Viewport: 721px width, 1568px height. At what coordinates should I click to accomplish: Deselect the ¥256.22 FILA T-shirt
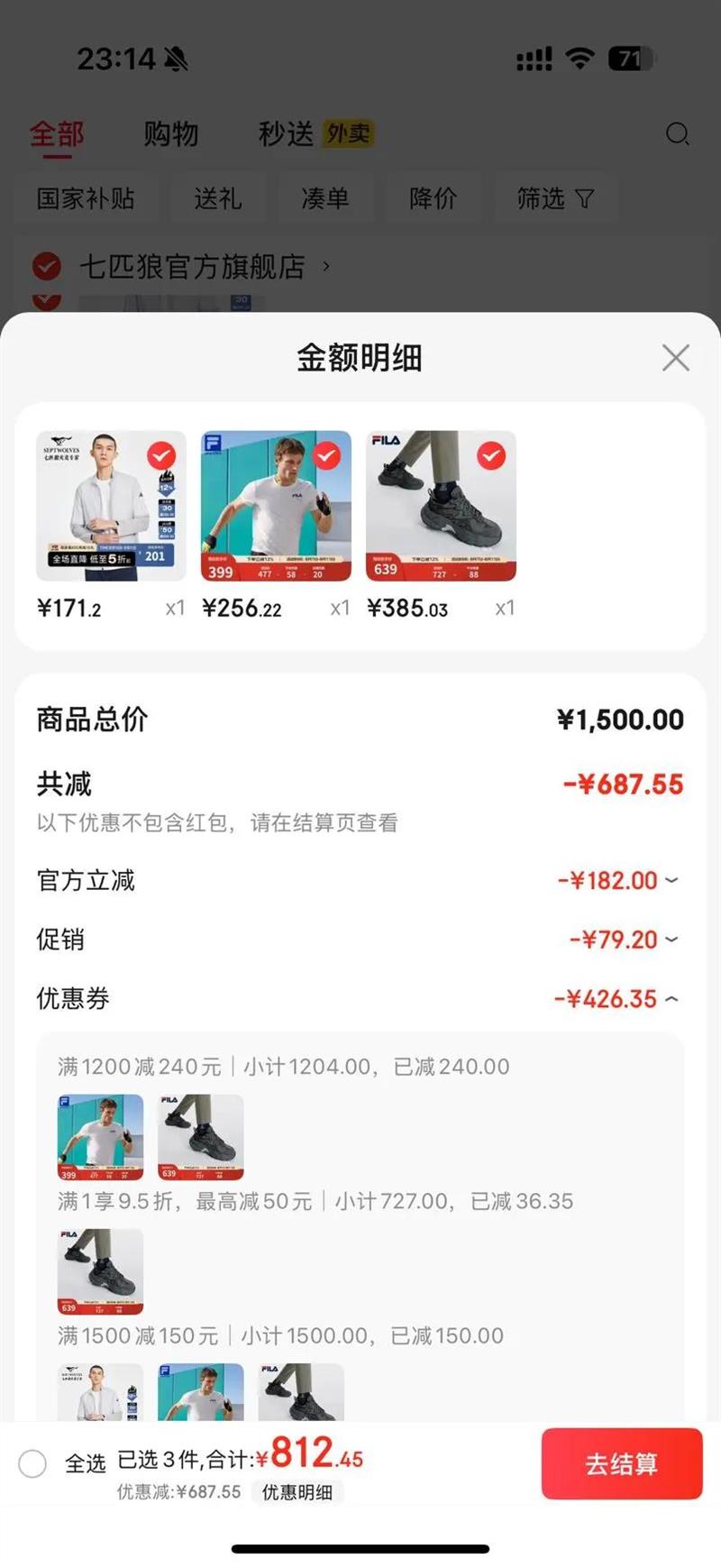326,456
